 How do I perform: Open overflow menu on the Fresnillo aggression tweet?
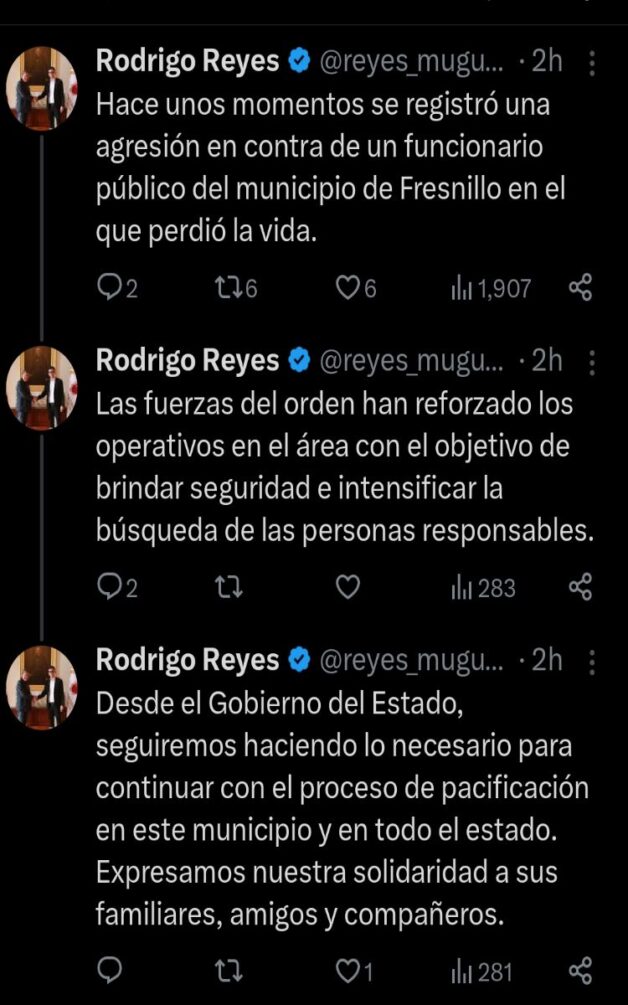592,64
